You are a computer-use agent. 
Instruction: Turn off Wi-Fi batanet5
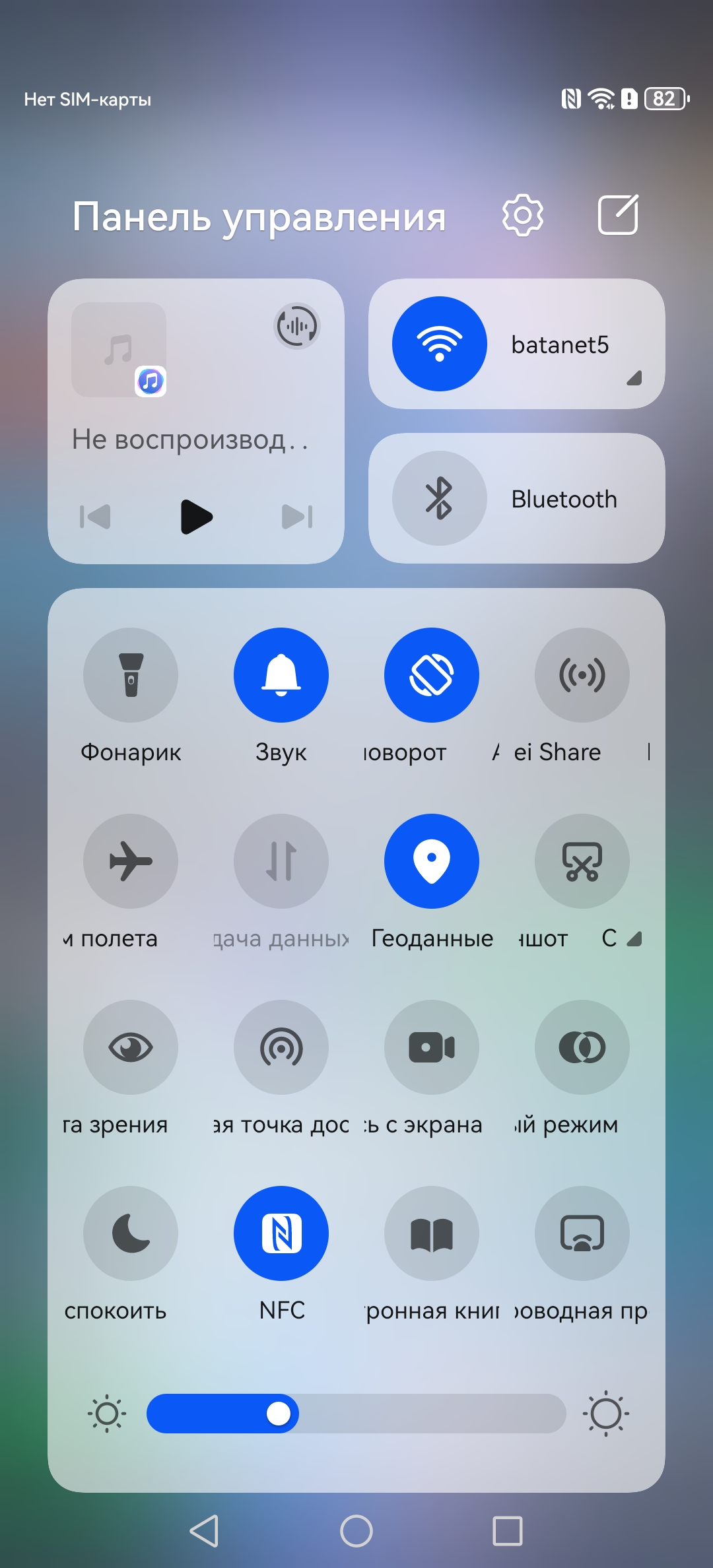pos(440,344)
